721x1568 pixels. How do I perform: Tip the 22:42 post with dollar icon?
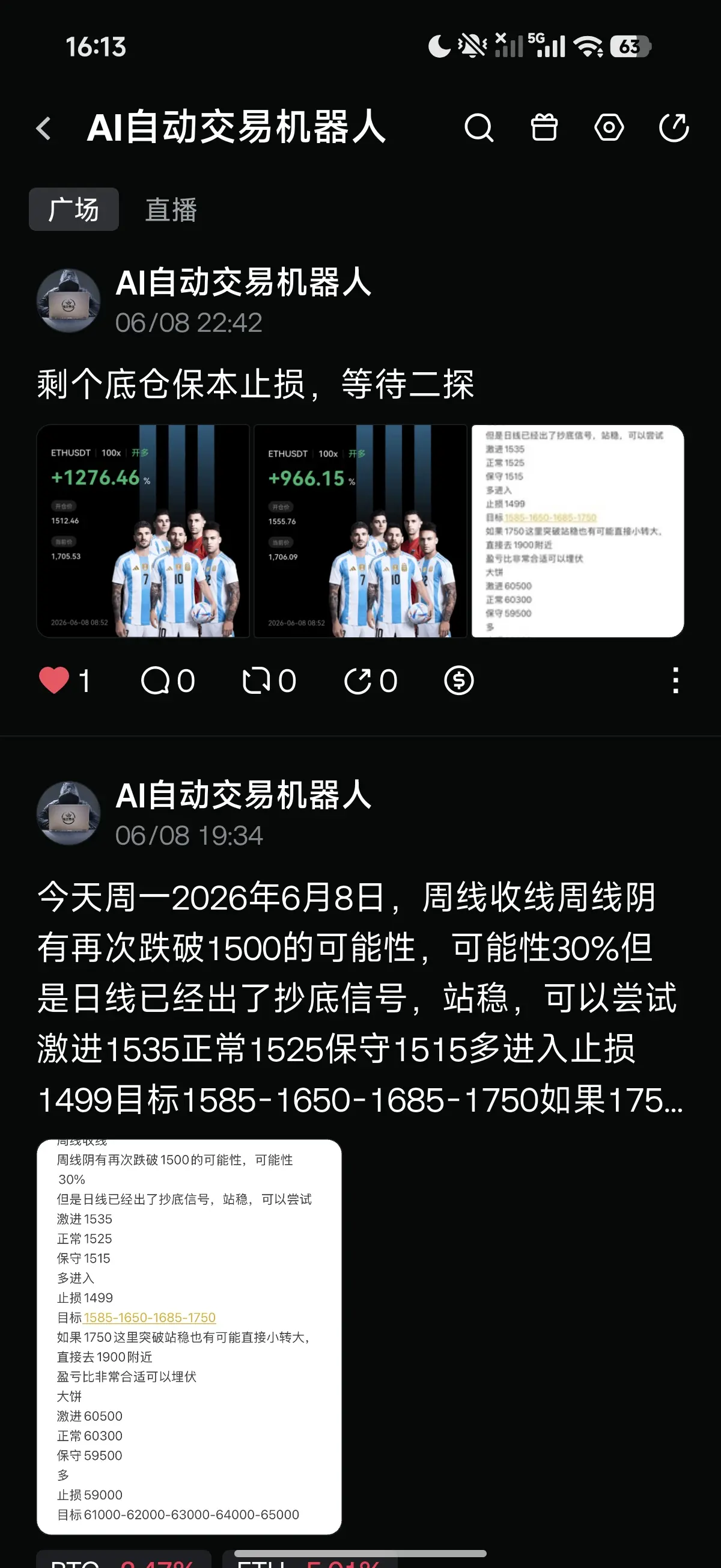(459, 680)
